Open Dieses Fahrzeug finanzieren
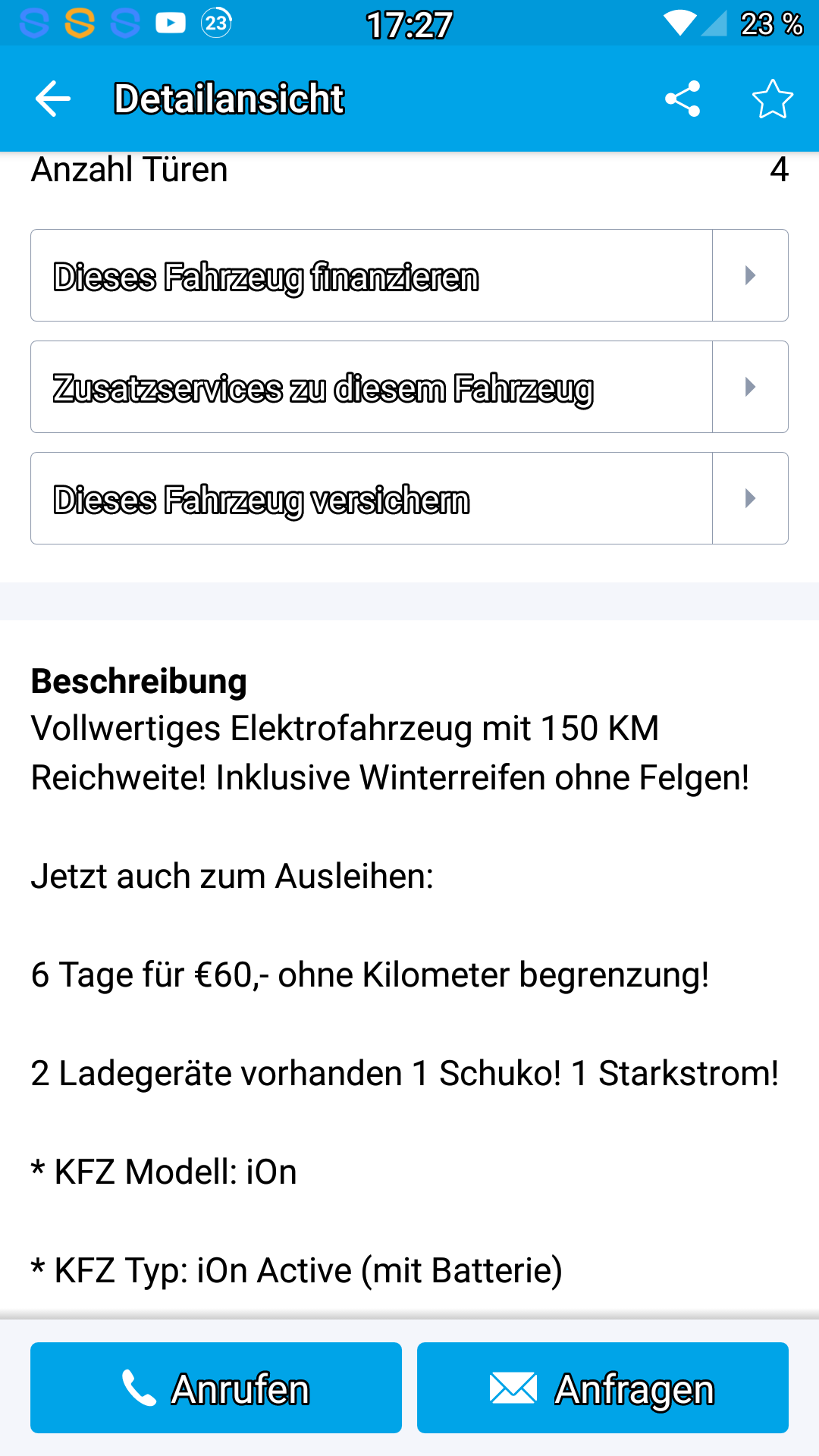This screenshot has height=1456, width=819. pos(409,276)
